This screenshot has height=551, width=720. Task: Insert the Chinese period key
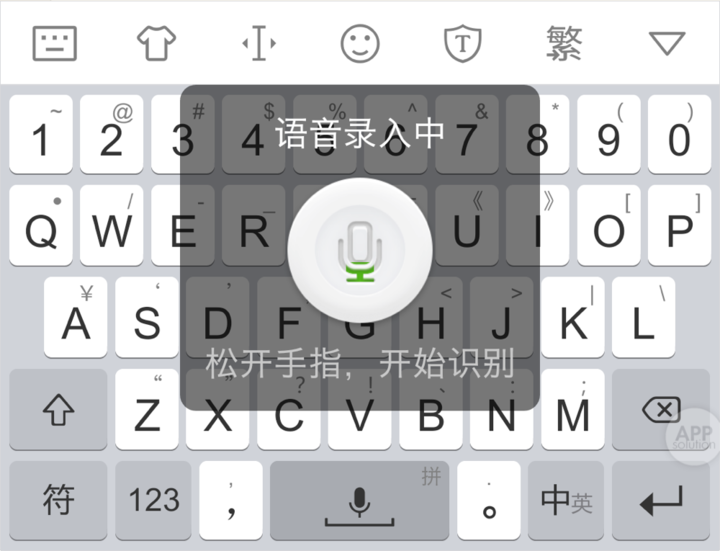(489, 500)
